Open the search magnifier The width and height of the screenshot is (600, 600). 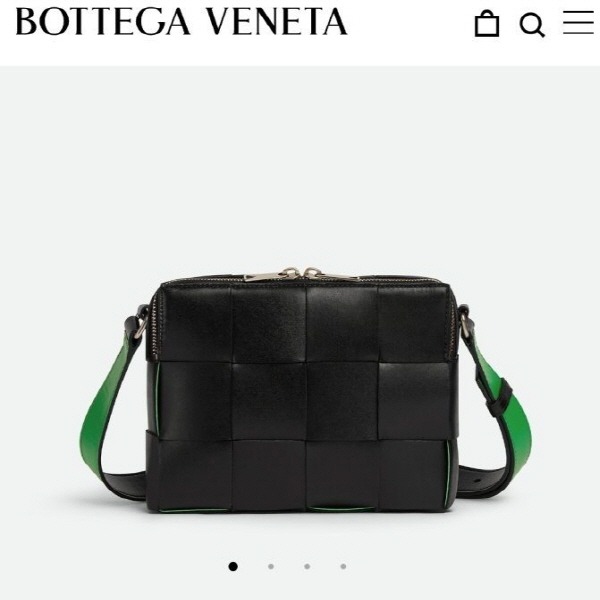(x=532, y=25)
